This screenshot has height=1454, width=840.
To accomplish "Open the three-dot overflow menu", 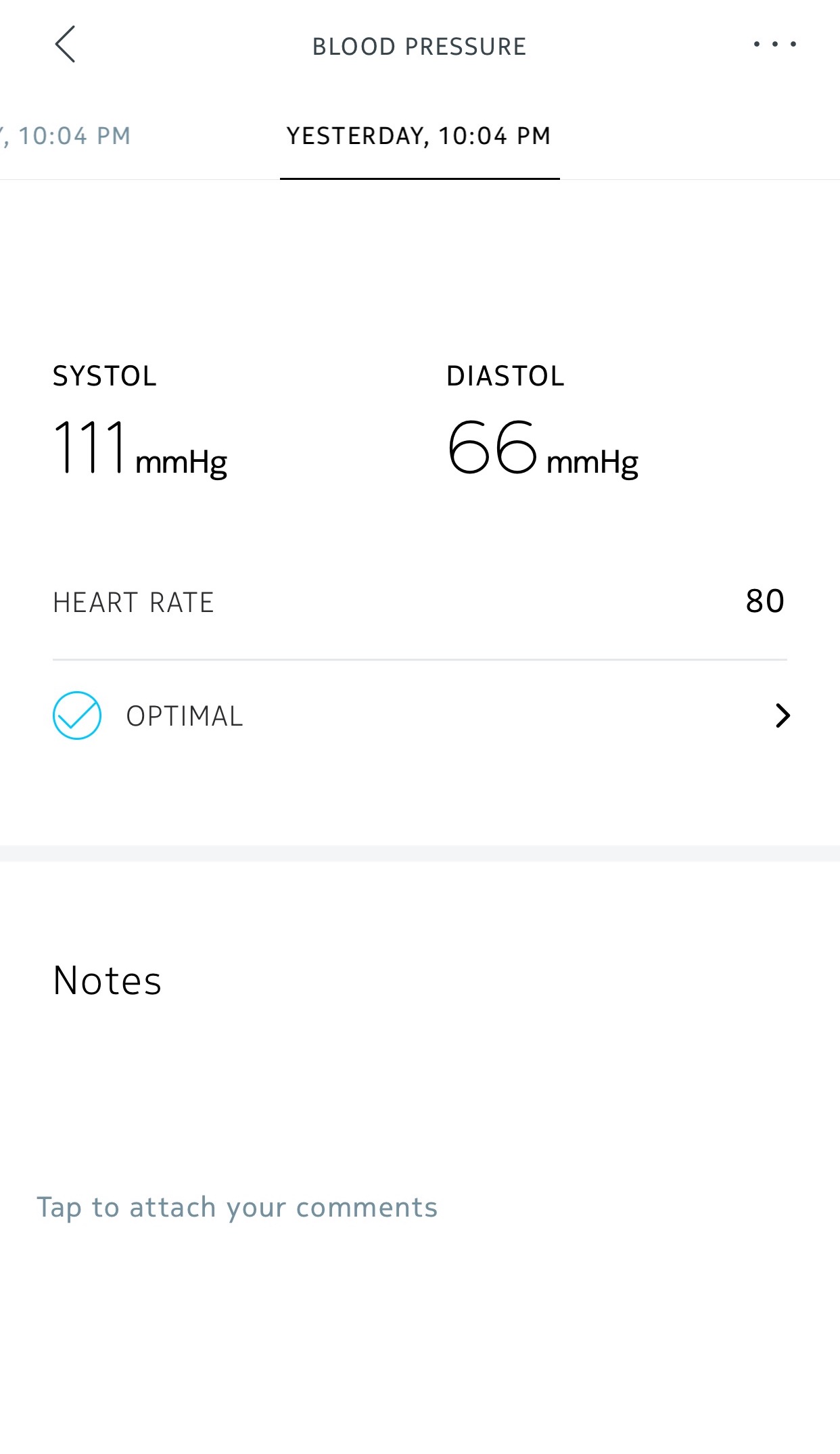I will [x=774, y=45].
